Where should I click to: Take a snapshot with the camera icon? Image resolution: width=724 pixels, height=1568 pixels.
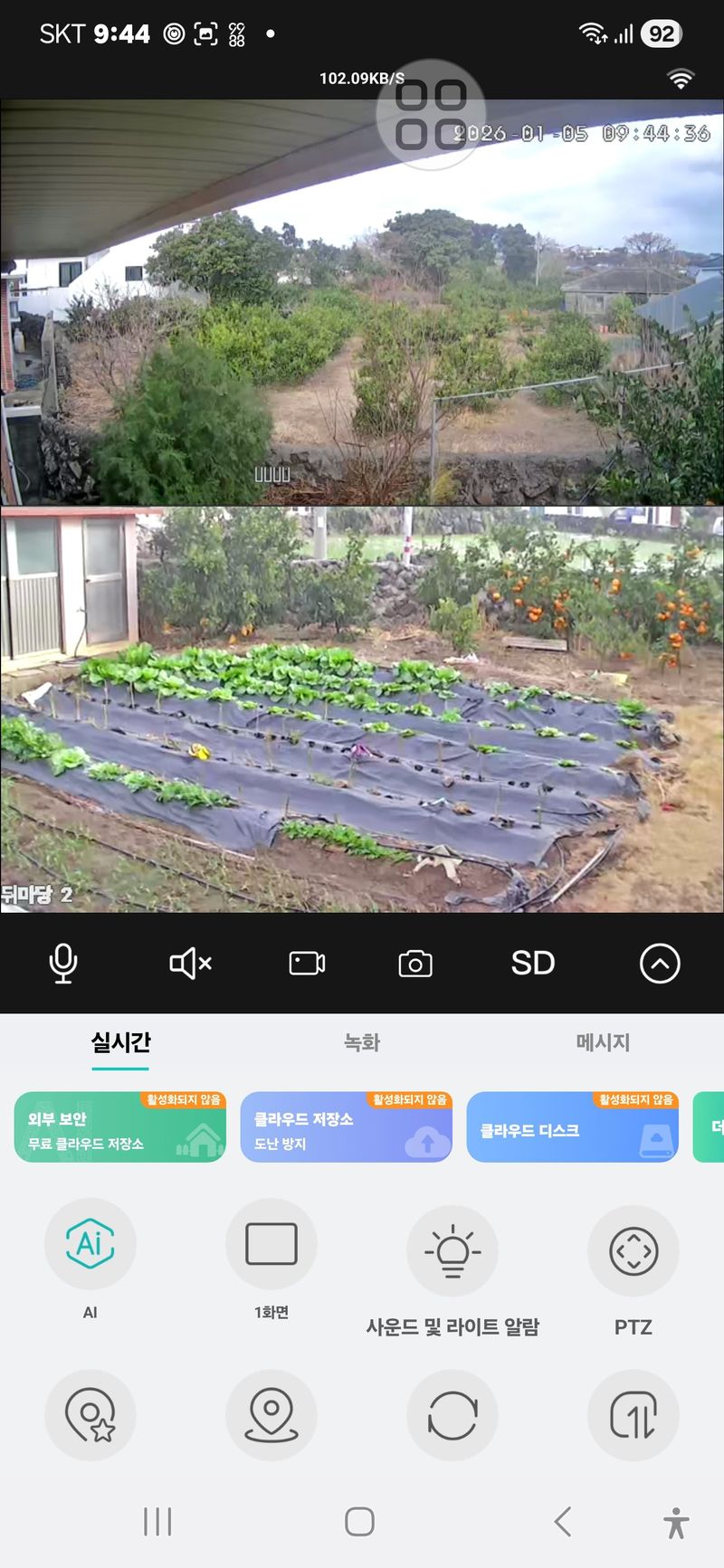click(x=415, y=963)
